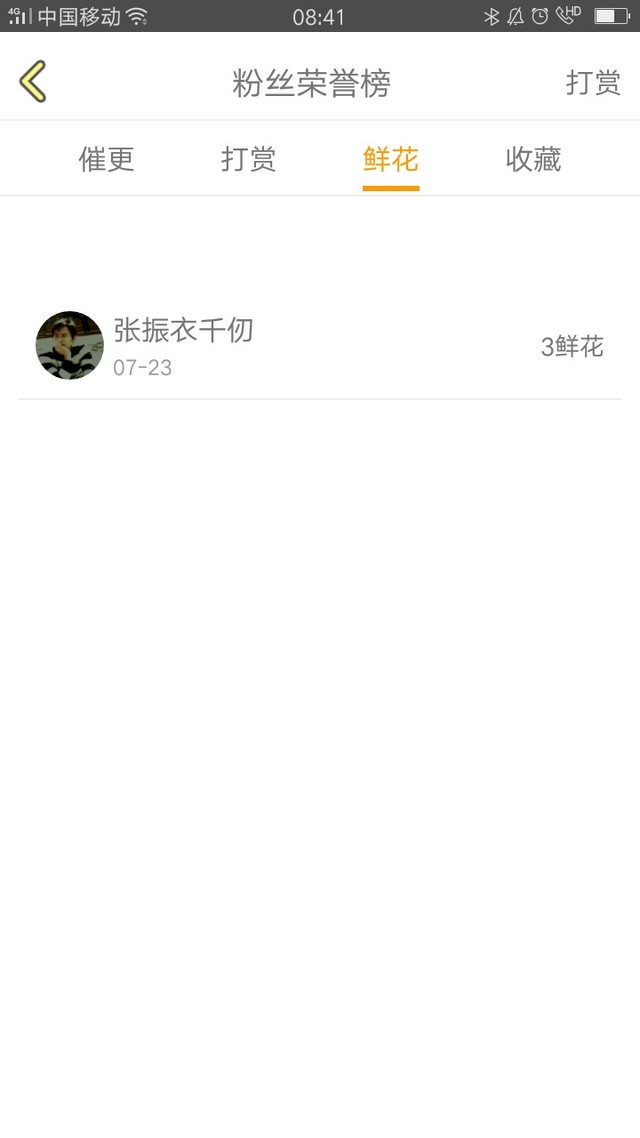Go back using the yellow arrow
Screen dimensions: 640x1138
click(x=33, y=81)
